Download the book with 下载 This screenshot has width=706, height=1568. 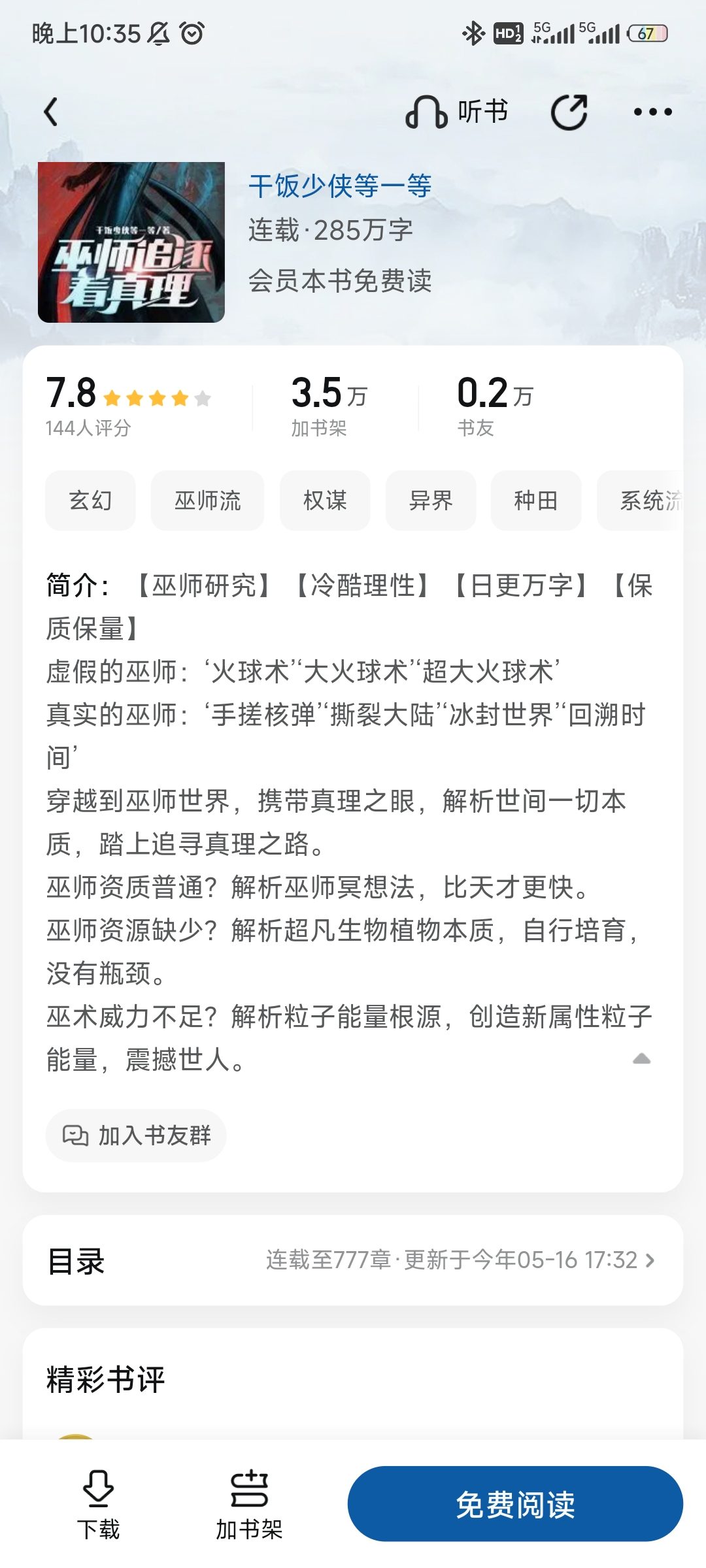(99, 1504)
